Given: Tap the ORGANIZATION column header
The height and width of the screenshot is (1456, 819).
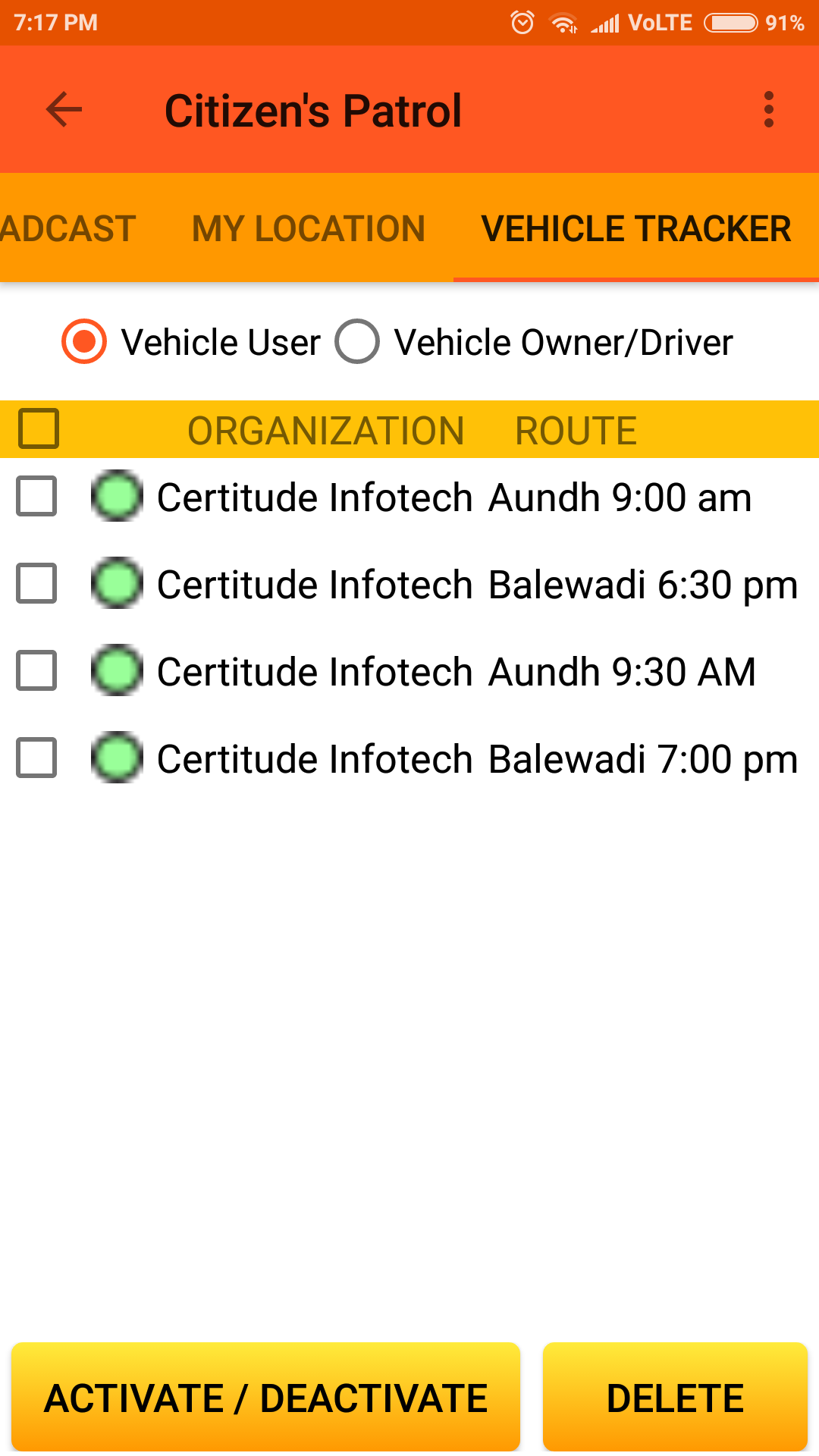Looking at the screenshot, I should tap(326, 429).
